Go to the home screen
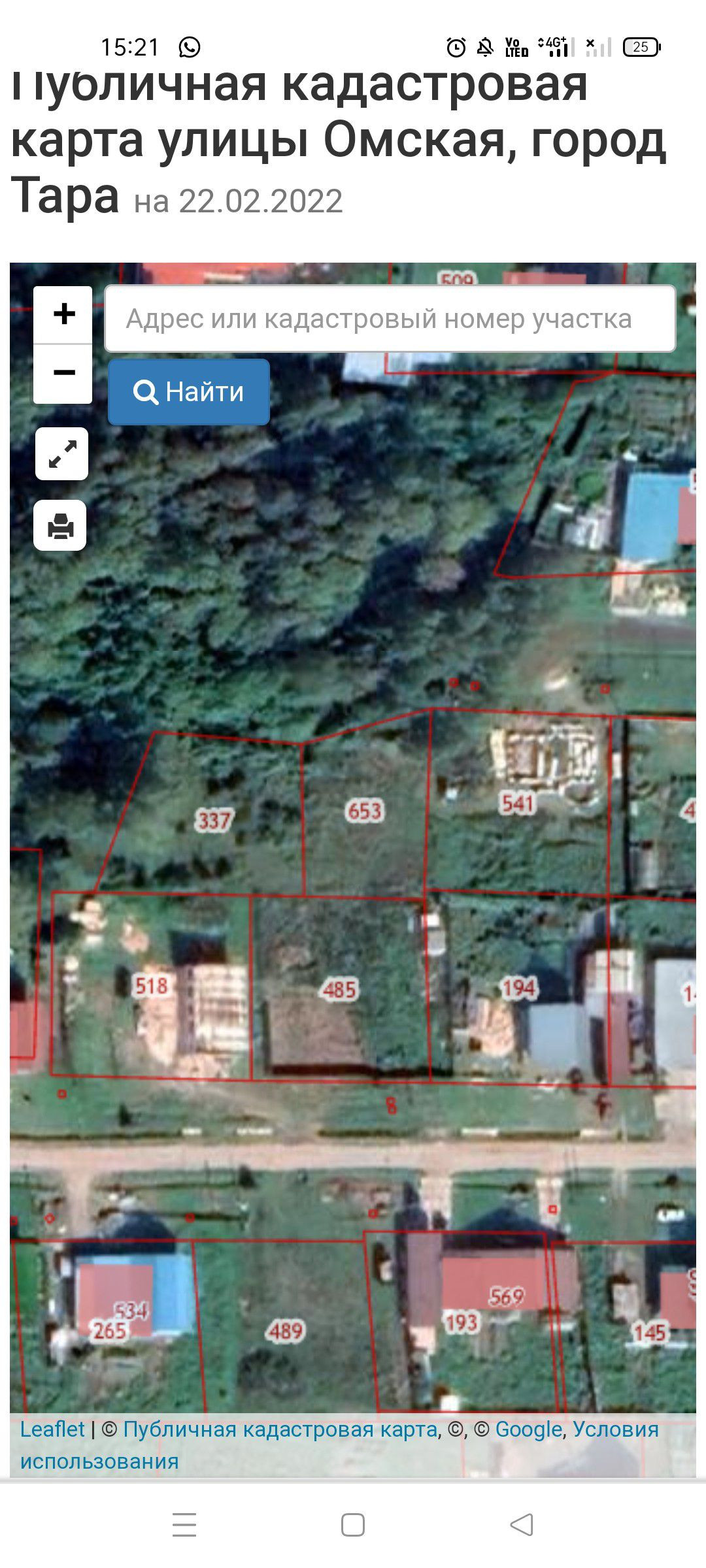The width and height of the screenshot is (706, 1568). click(353, 1525)
